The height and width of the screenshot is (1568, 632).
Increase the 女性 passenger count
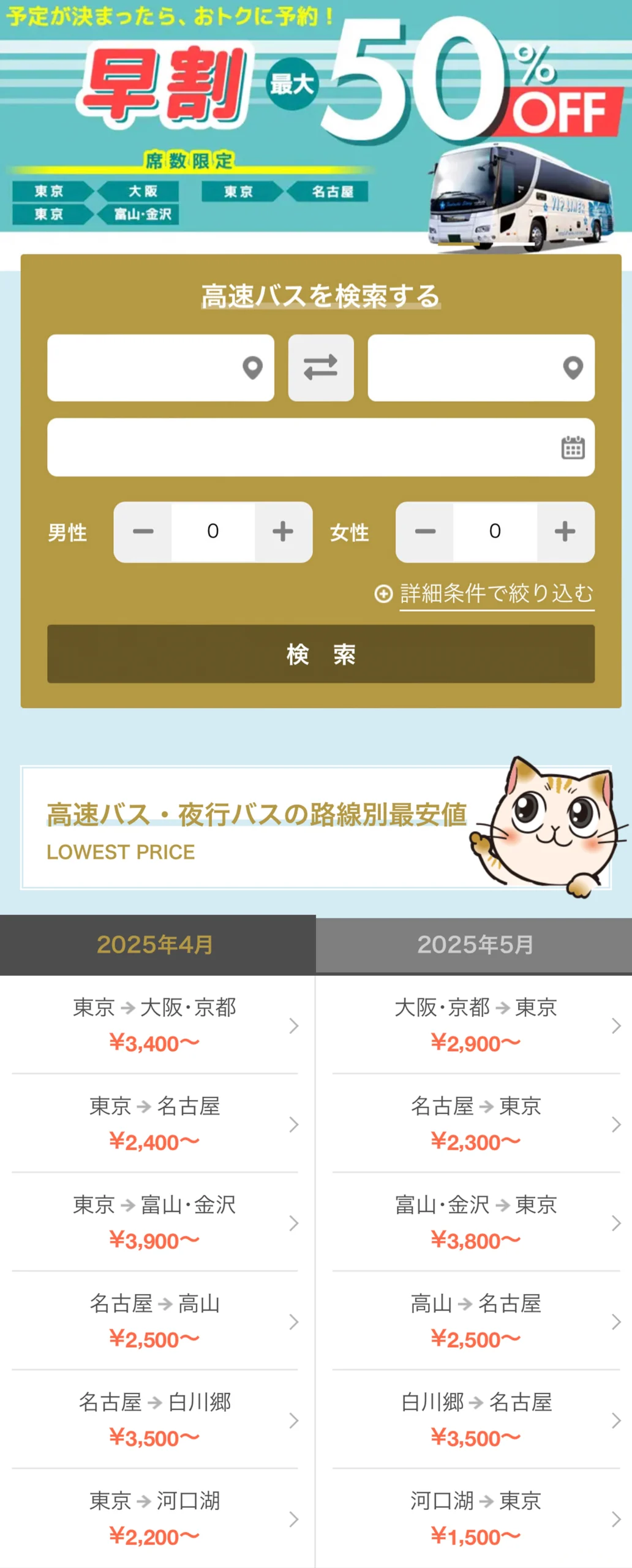pos(565,532)
